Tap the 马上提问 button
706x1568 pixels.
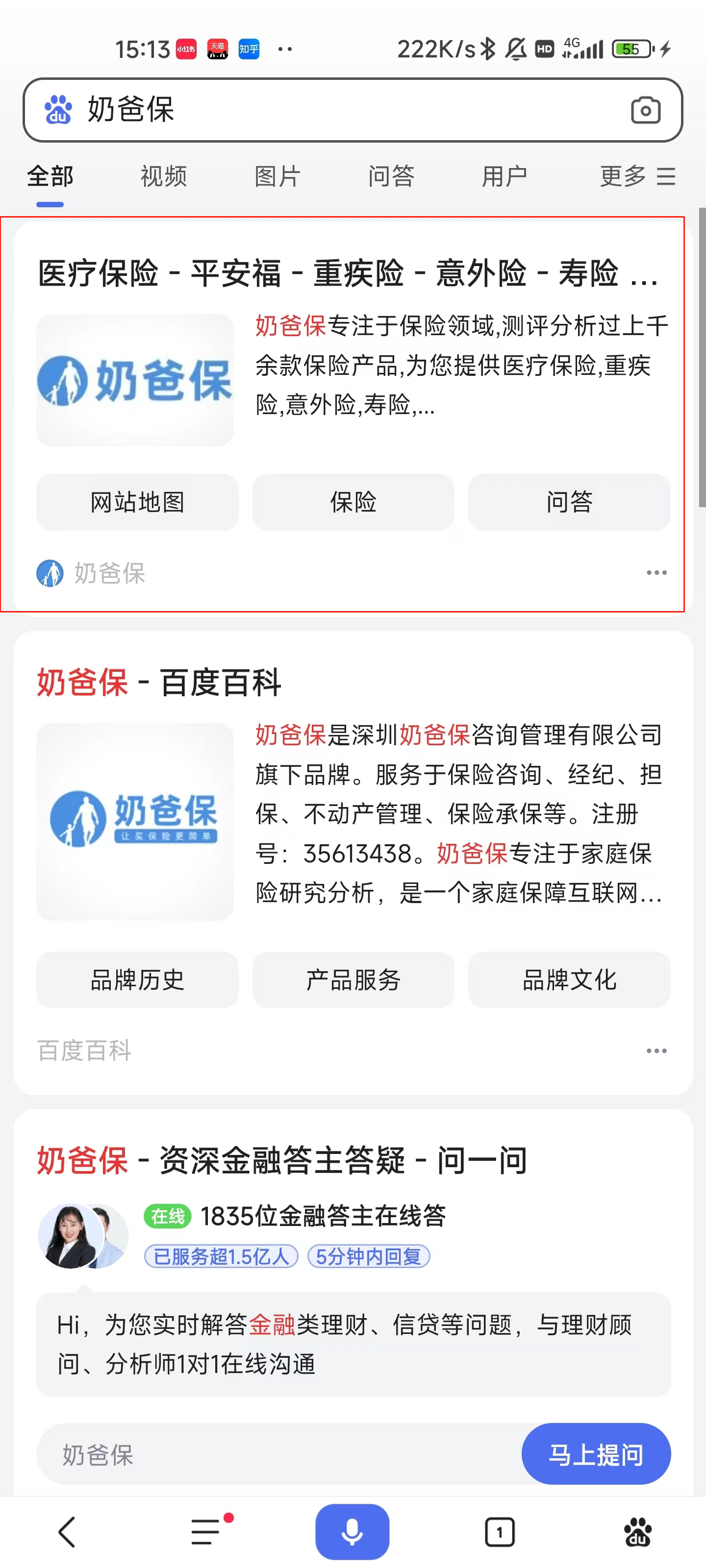click(x=595, y=1454)
